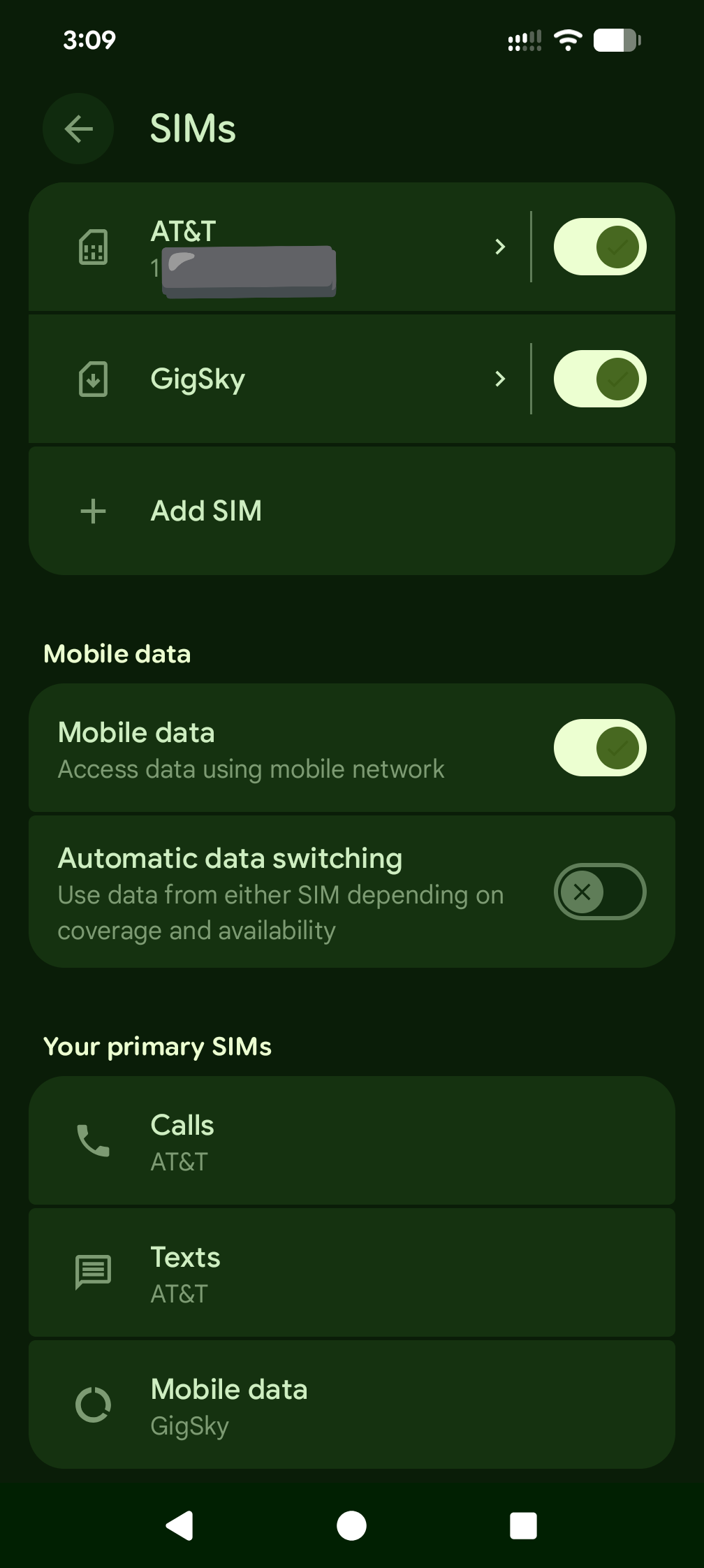The height and width of the screenshot is (1568, 704).
Task: Click the eSIM download icon beside GigSky
Action: click(93, 379)
